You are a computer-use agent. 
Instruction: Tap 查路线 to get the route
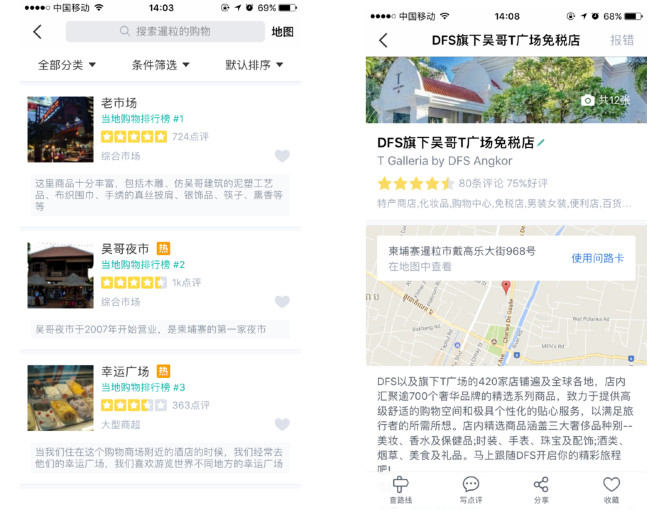tap(400, 489)
